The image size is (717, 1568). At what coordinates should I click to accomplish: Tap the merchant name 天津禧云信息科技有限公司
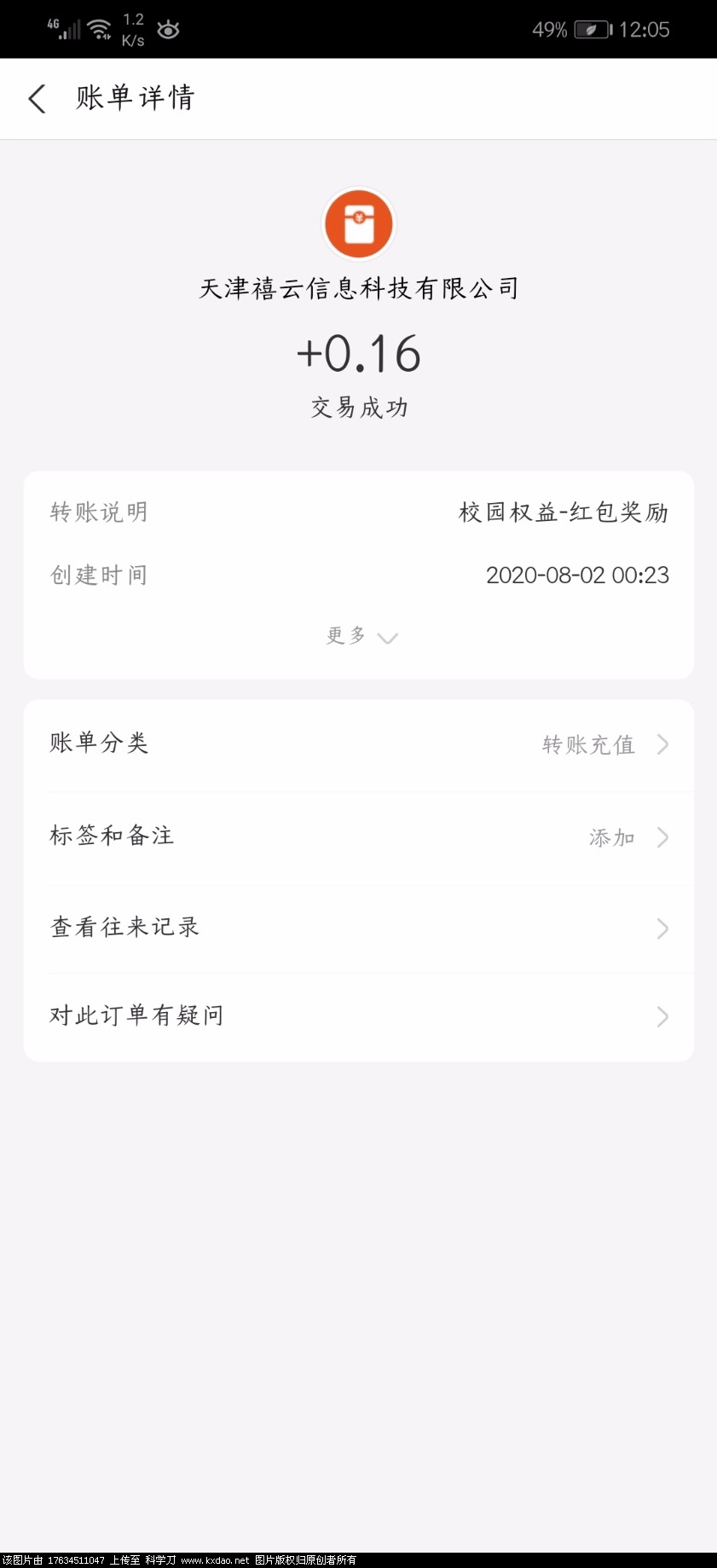click(359, 288)
